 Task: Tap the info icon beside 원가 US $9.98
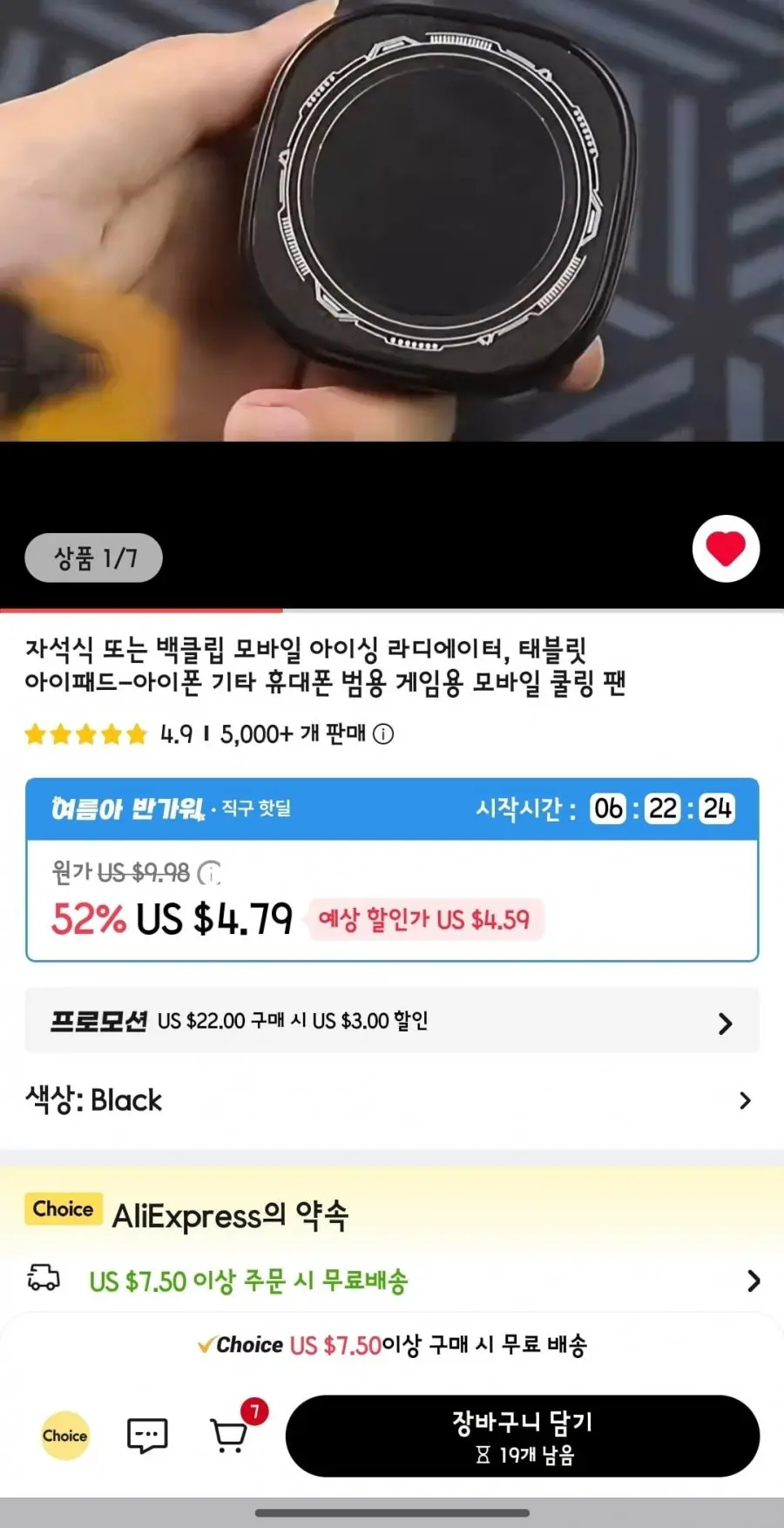click(x=209, y=872)
